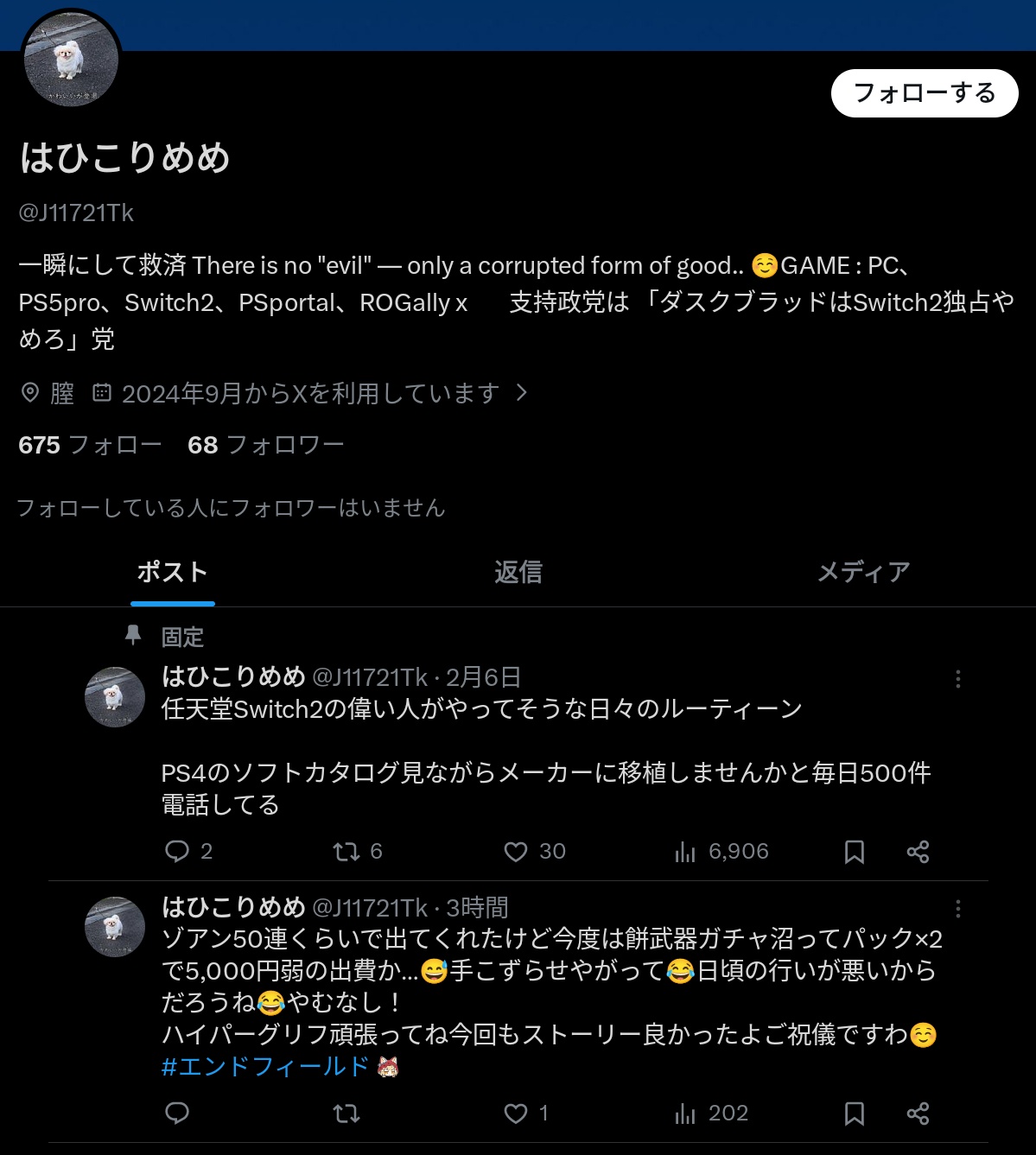
Task: Bookmark the 3時間 post about ゾアン
Action: pyautogui.click(x=854, y=1114)
